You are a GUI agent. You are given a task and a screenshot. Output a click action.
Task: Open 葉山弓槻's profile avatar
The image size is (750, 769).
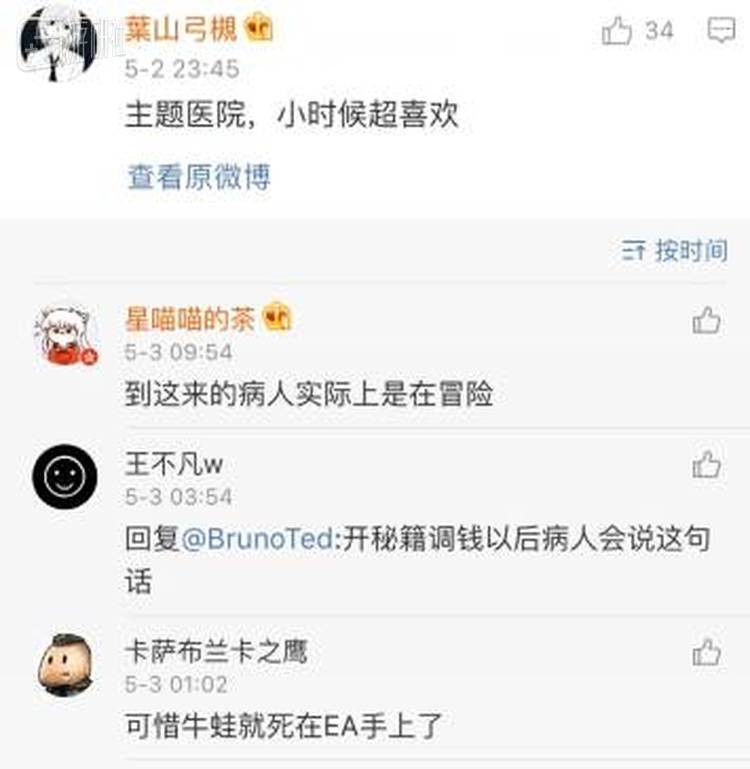tap(58, 43)
